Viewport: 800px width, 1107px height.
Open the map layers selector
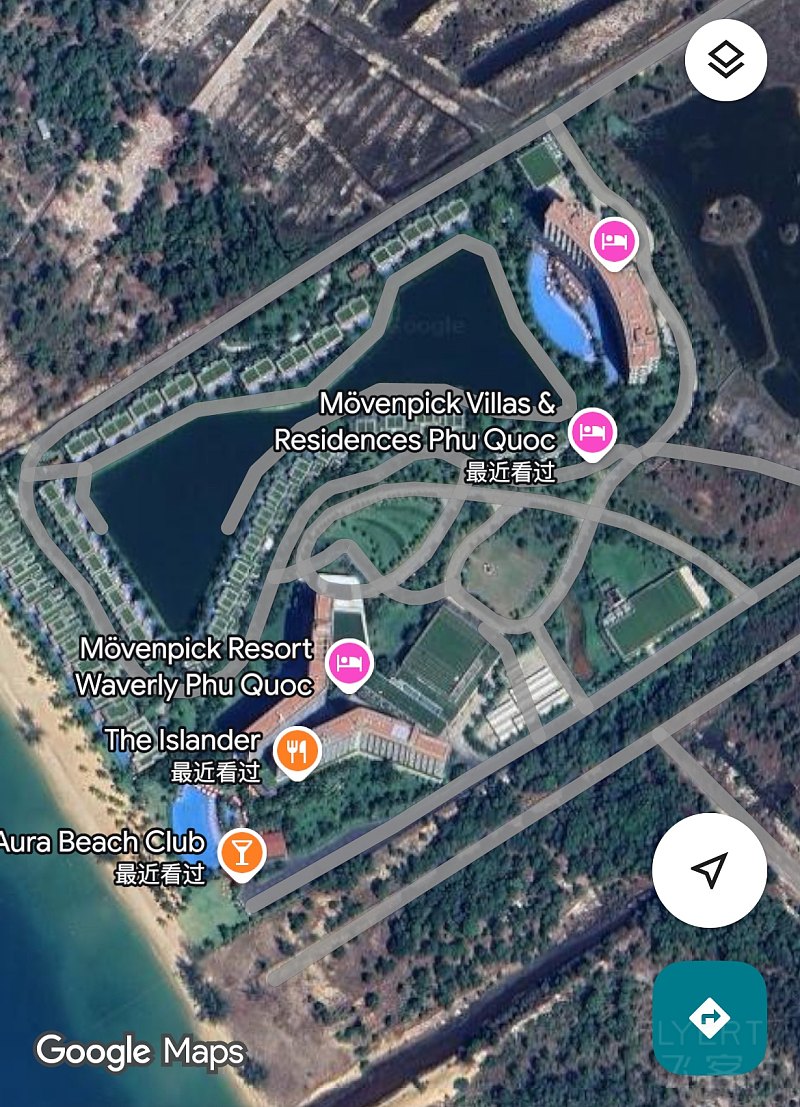pos(725,60)
